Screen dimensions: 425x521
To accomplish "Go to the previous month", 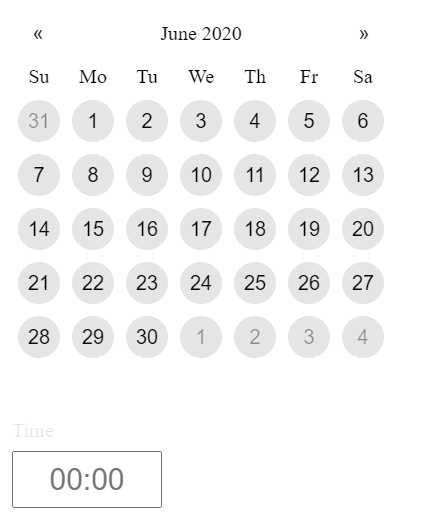I will (x=38, y=34).
